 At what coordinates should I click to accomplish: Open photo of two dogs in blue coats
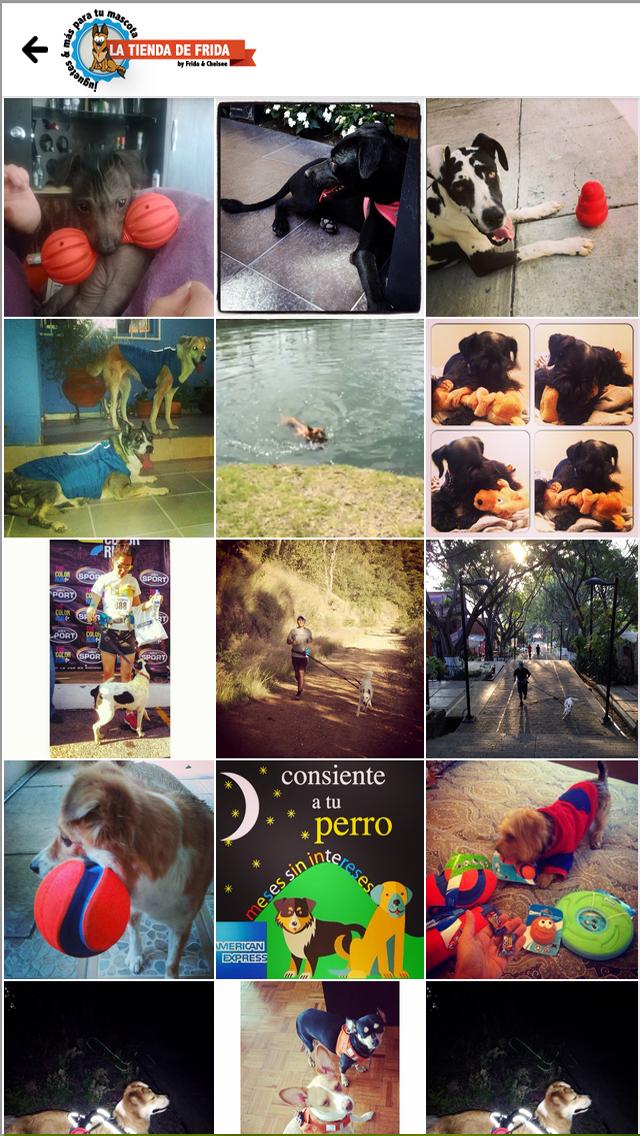tap(108, 428)
